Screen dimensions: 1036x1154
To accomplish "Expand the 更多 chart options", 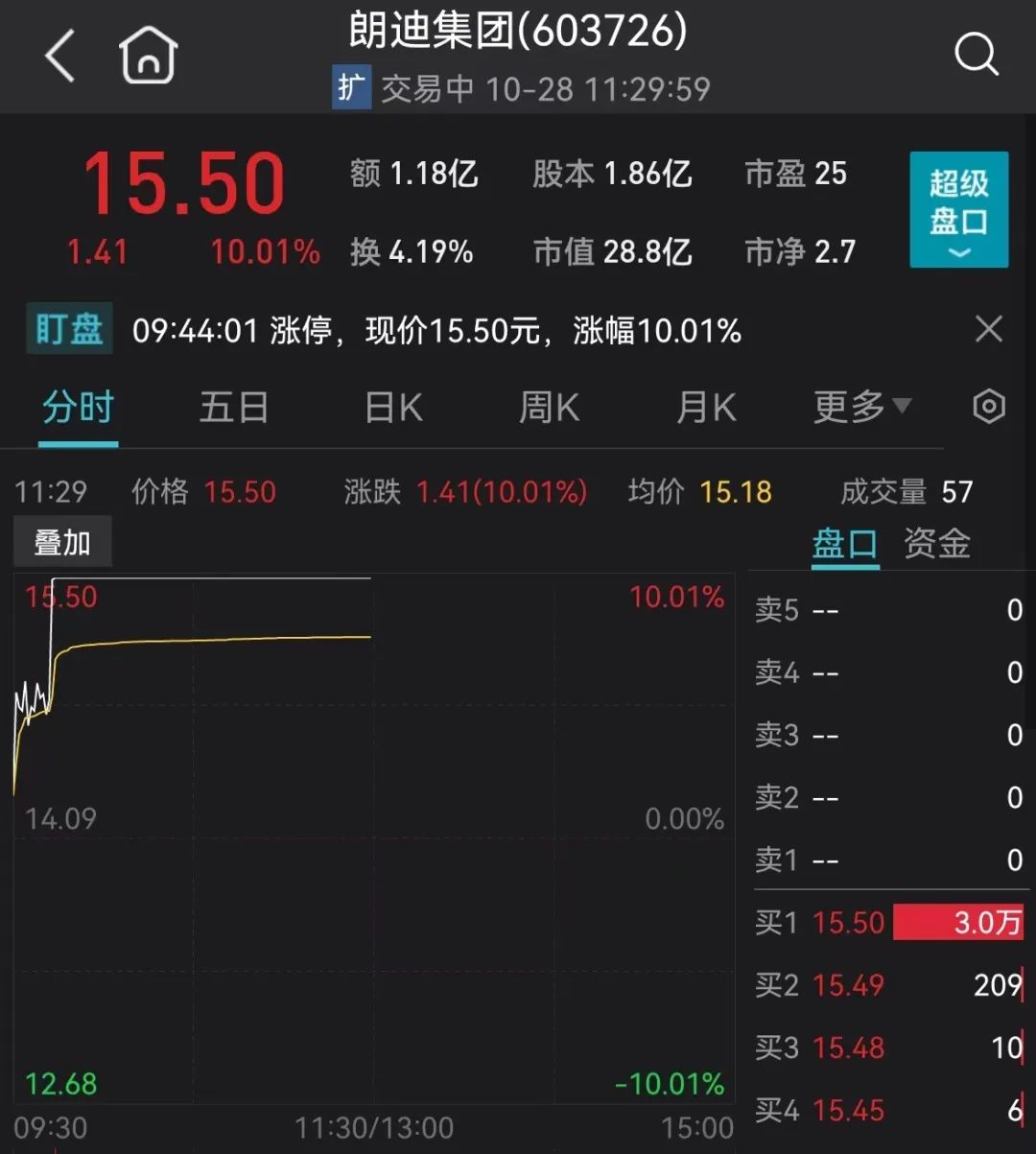I will pyautogui.click(x=861, y=408).
